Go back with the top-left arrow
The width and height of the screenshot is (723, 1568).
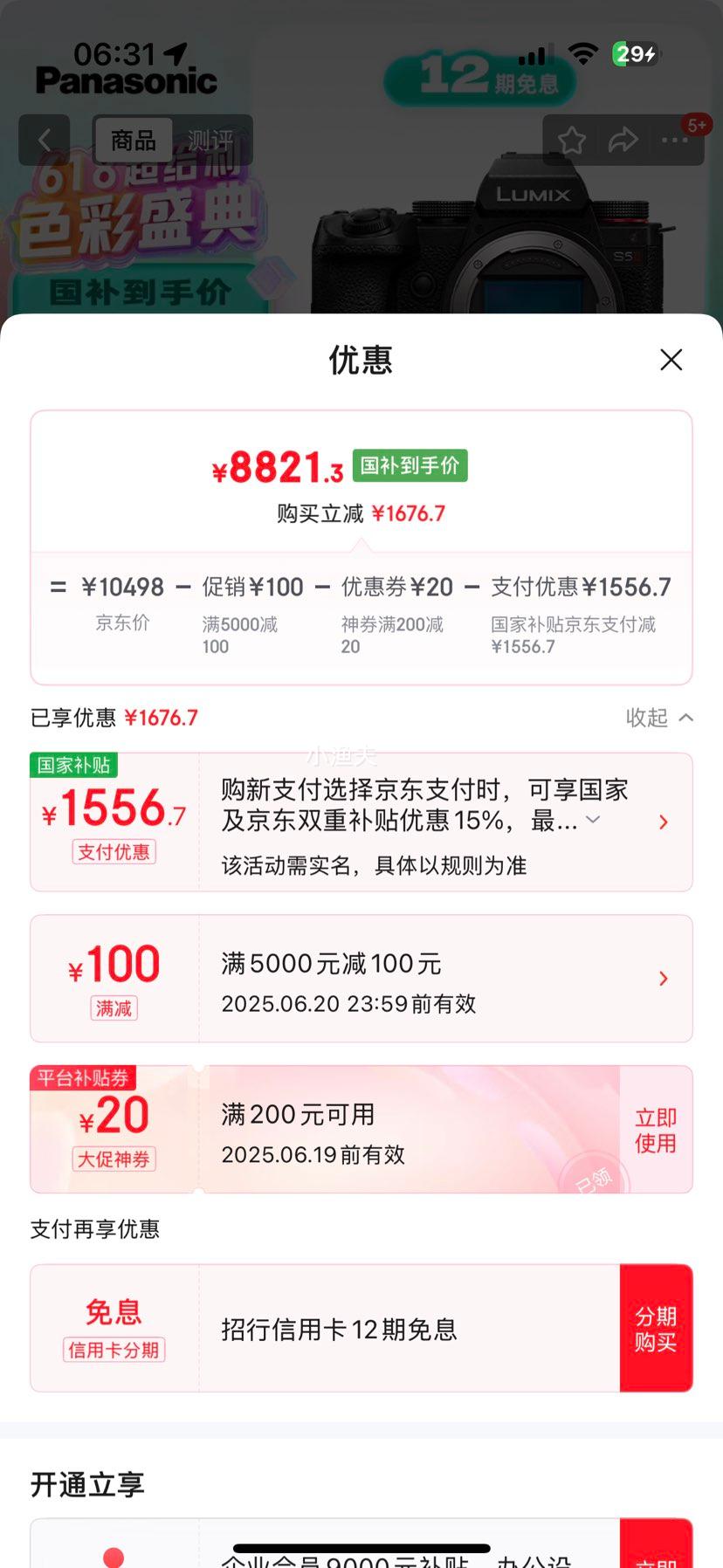click(x=45, y=140)
